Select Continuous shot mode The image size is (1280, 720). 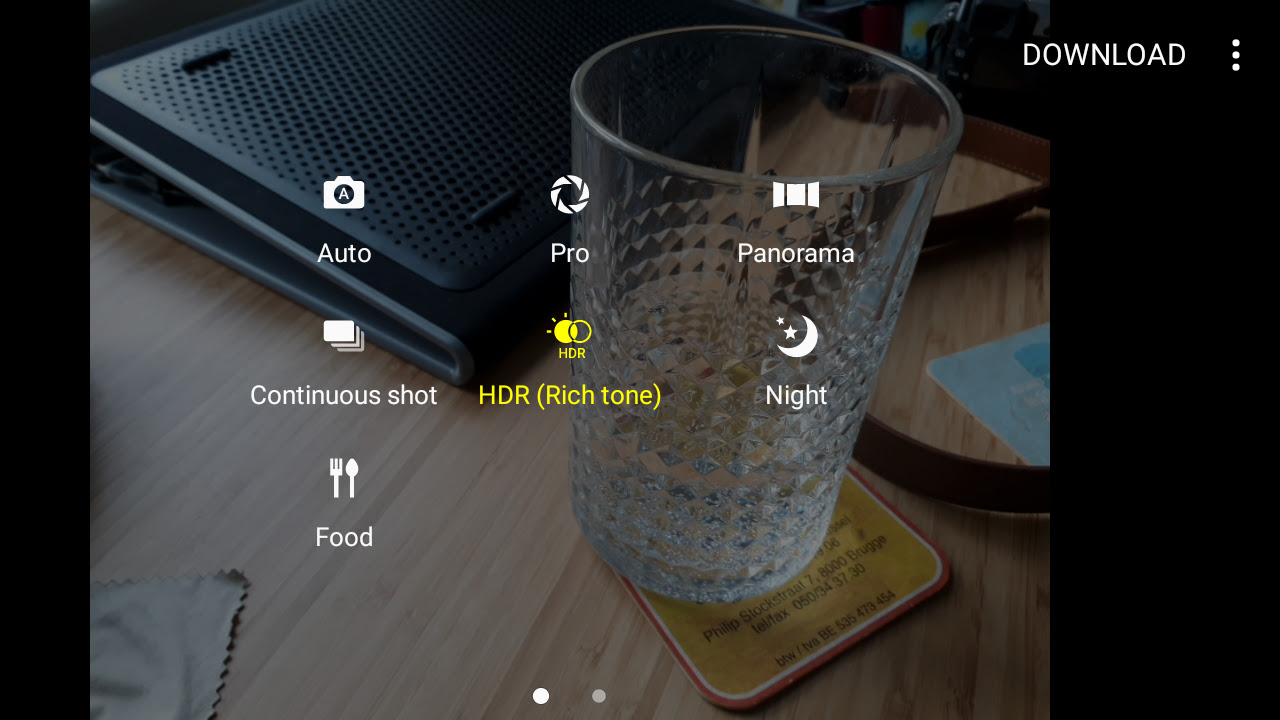pos(344,362)
